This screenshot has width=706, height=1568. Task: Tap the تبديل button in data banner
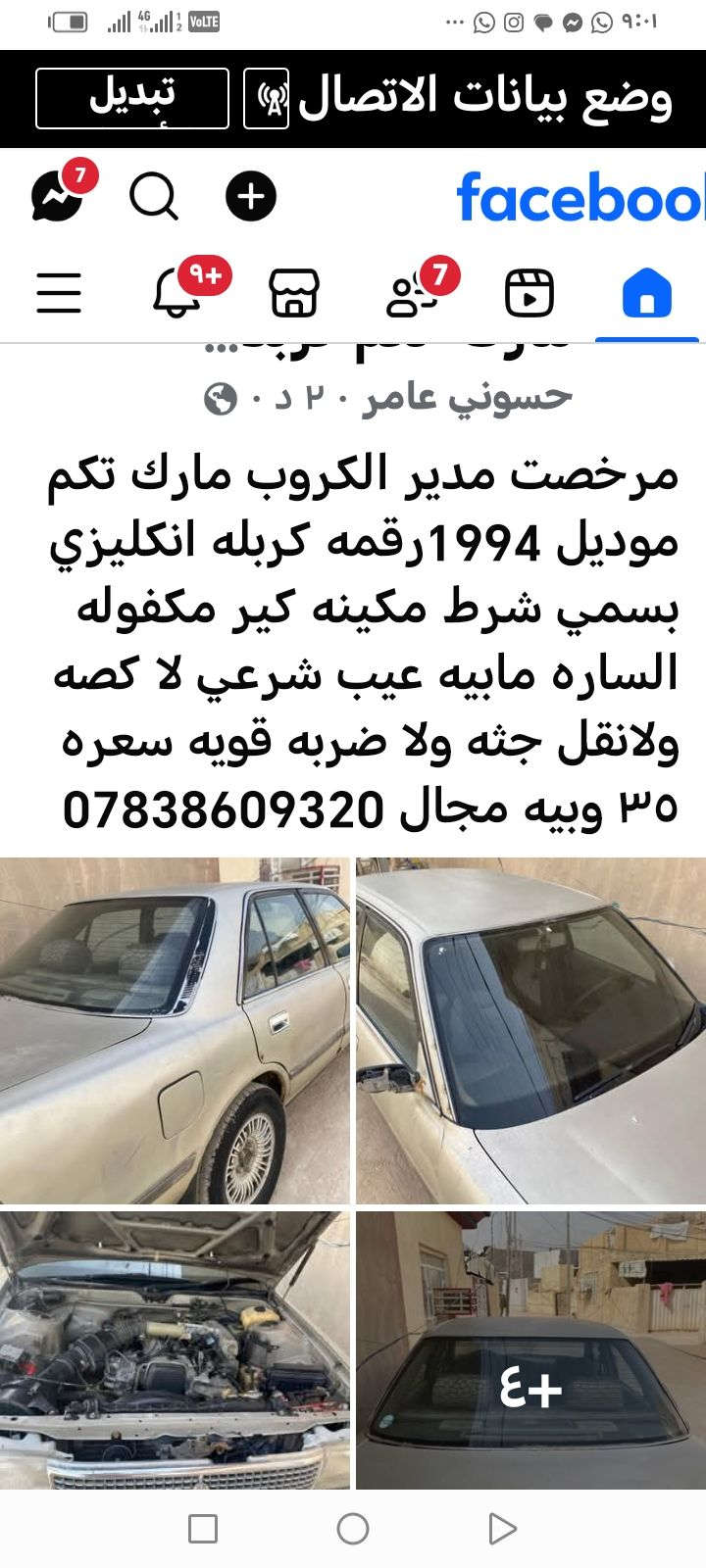tap(132, 98)
